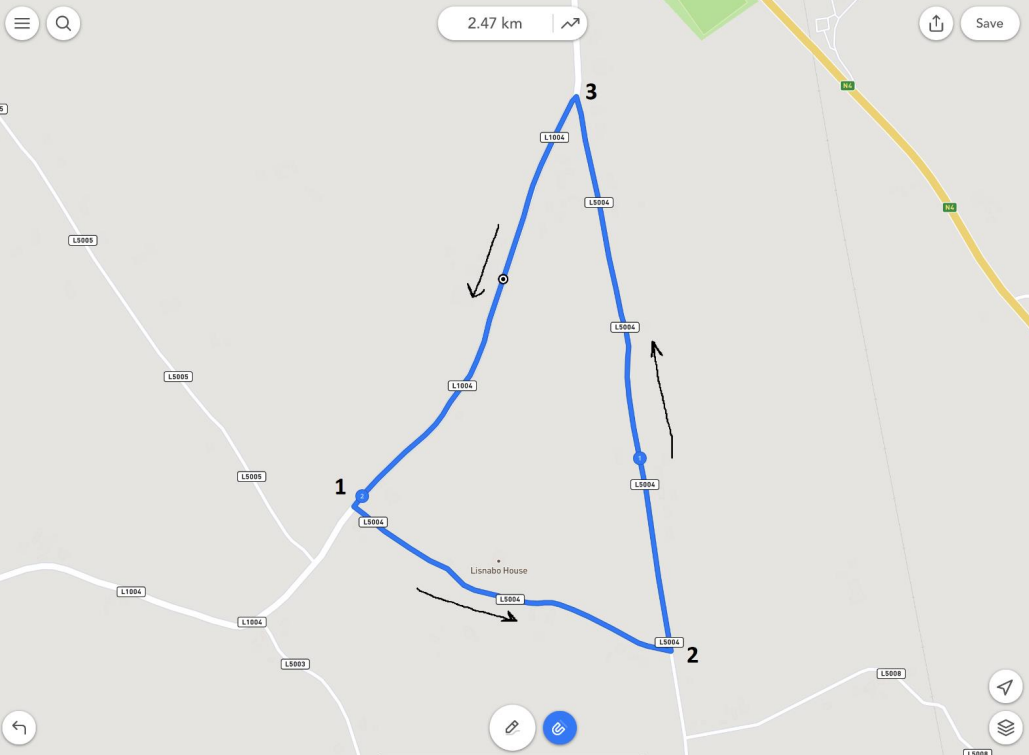The image size is (1029, 755).
Task: Save the 2.47 km route
Action: coord(989,23)
